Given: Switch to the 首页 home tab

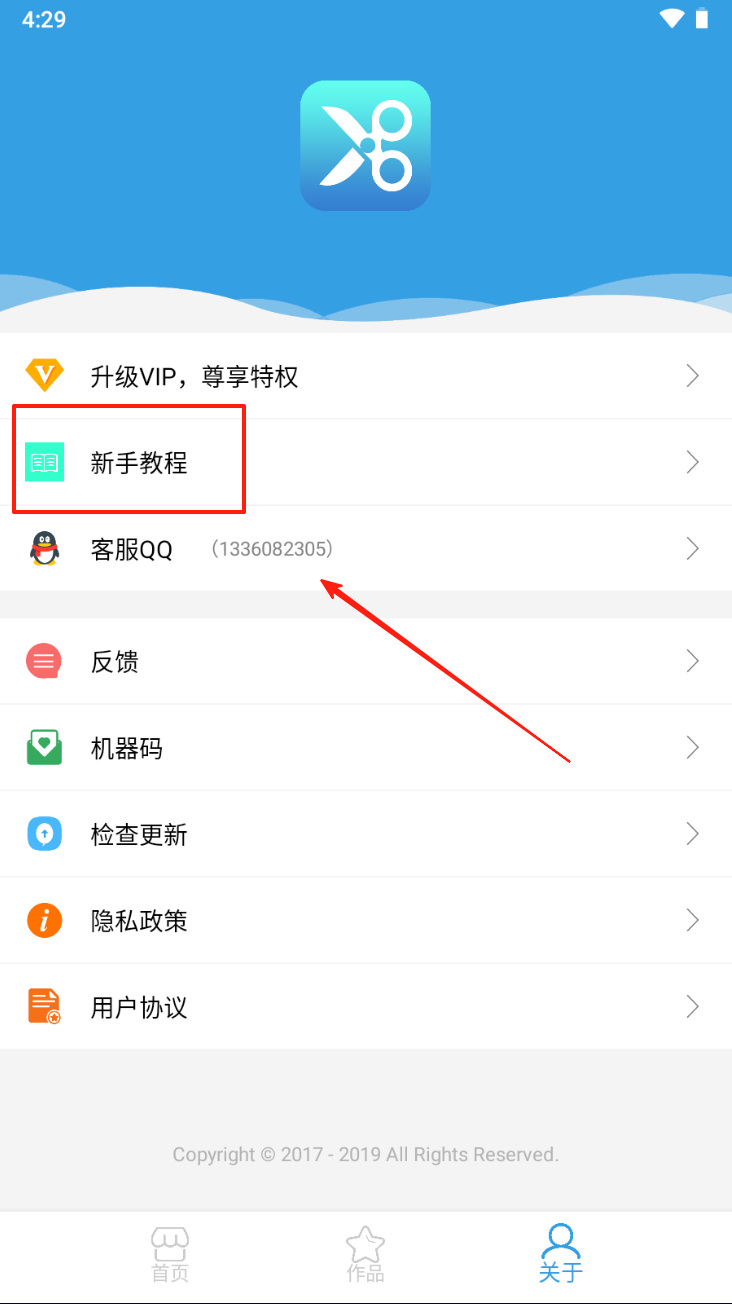Looking at the screenshot, I should (170, 1256).
